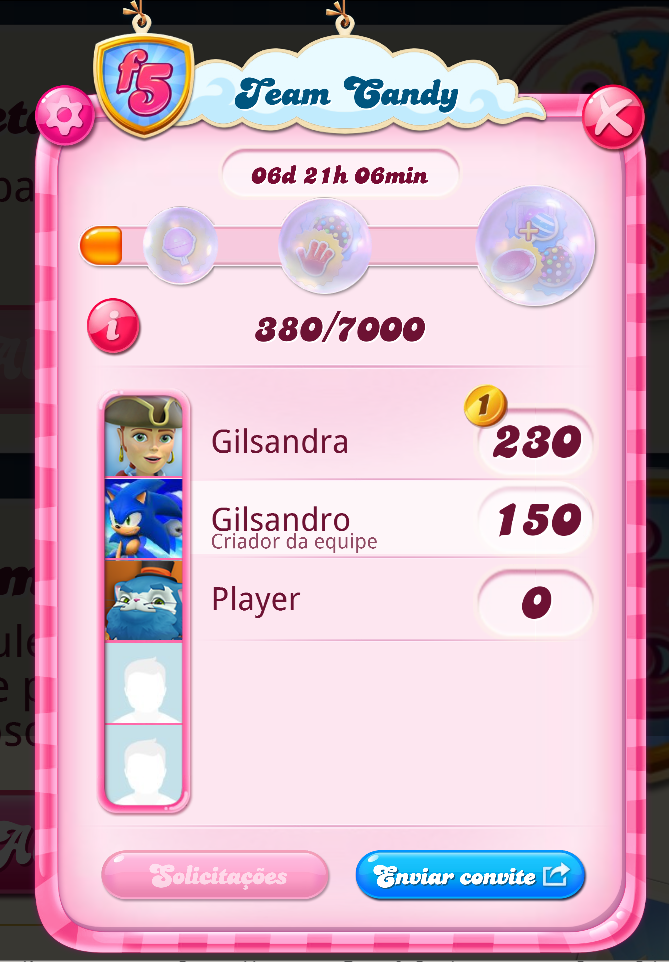Viewport: 669px width, 962px height.
Task: Close the Team Candy dialog
Action: (x=612, y=118)
